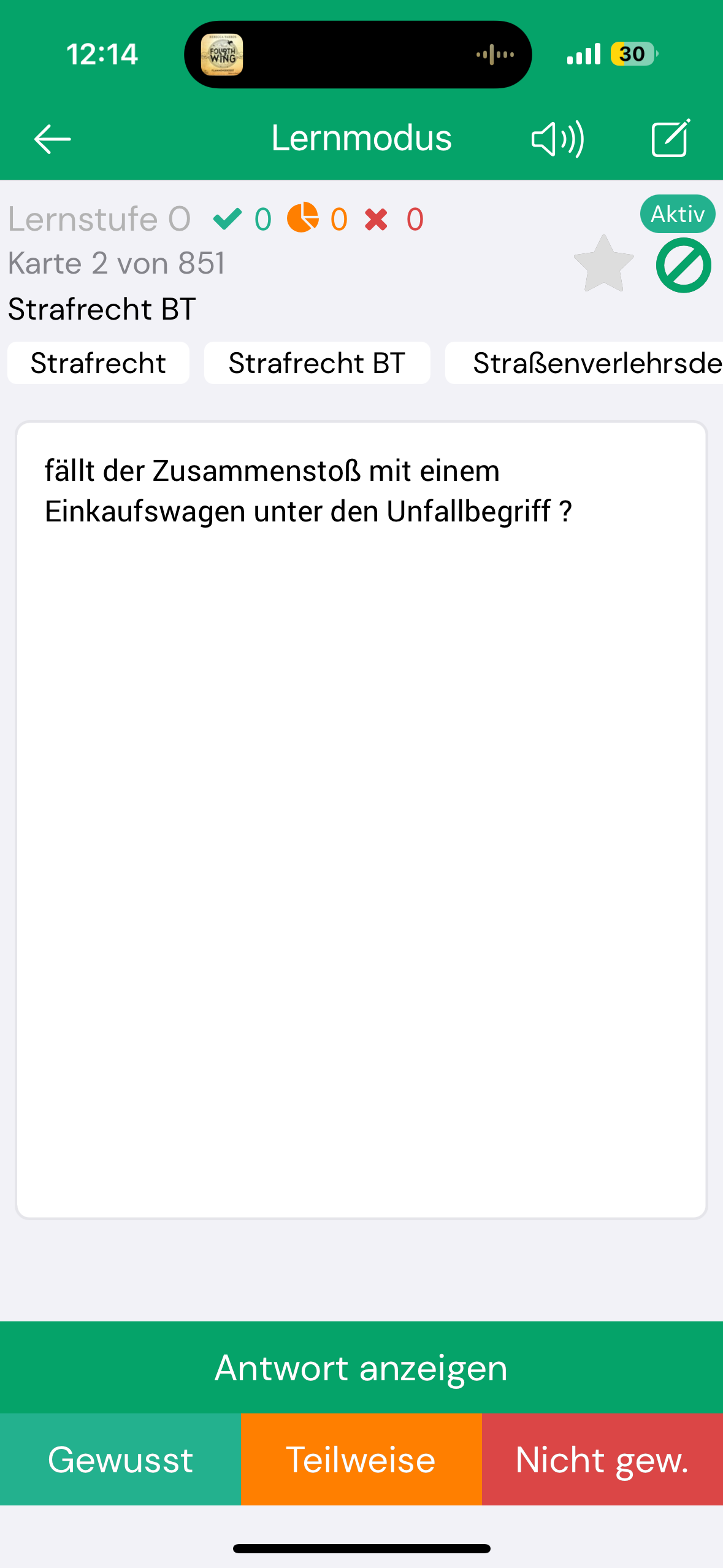Flip the question card about Einkaufswagen
Viewport: 723px width, 1568px height.
pyautogui.click(x=361, y=819)
